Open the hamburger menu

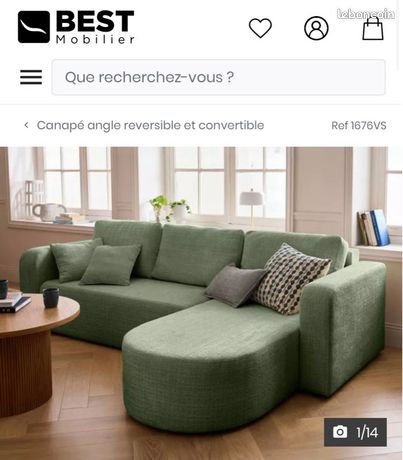31,77
